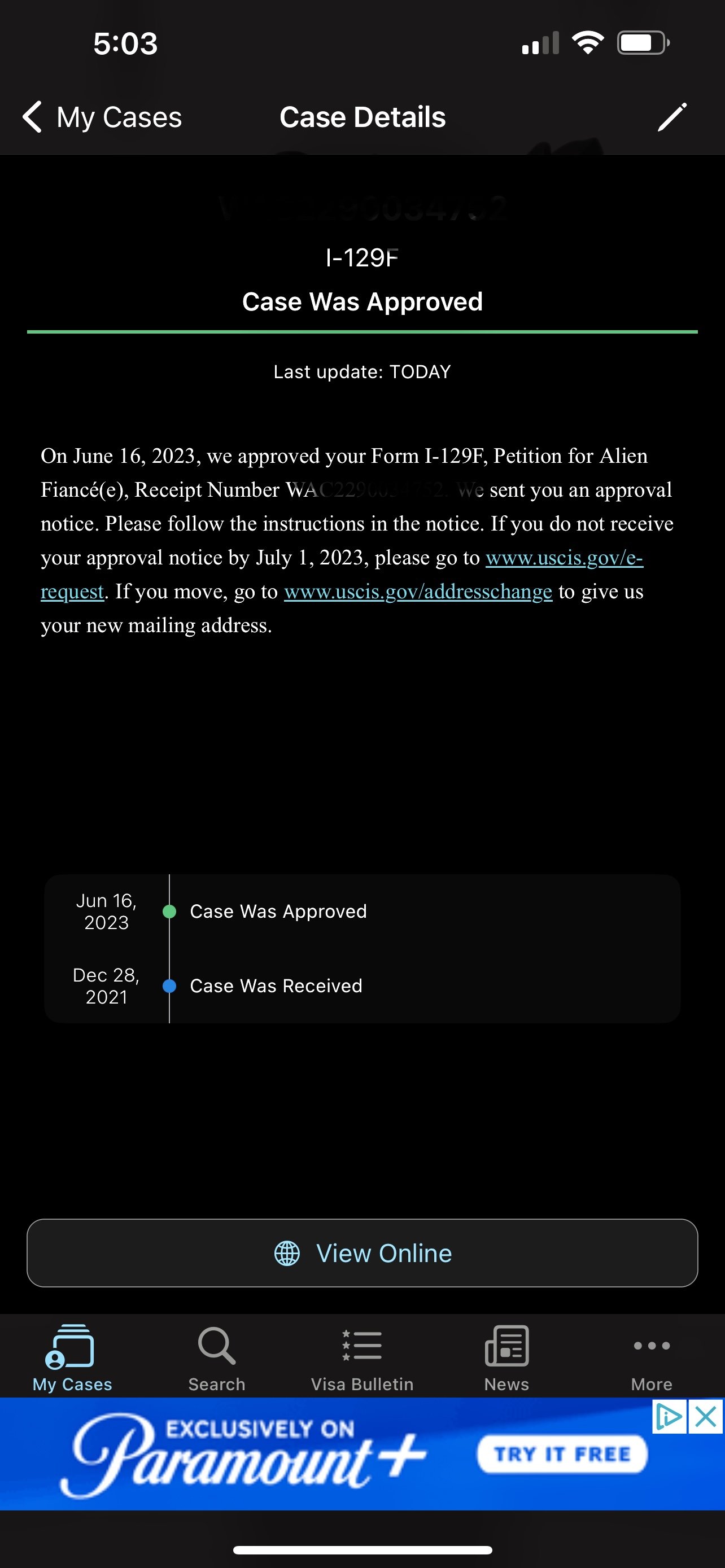Open the ad choices info icon
Image resolution: width=725 pixels, height=1568 pixels.
coord(670,1416)
